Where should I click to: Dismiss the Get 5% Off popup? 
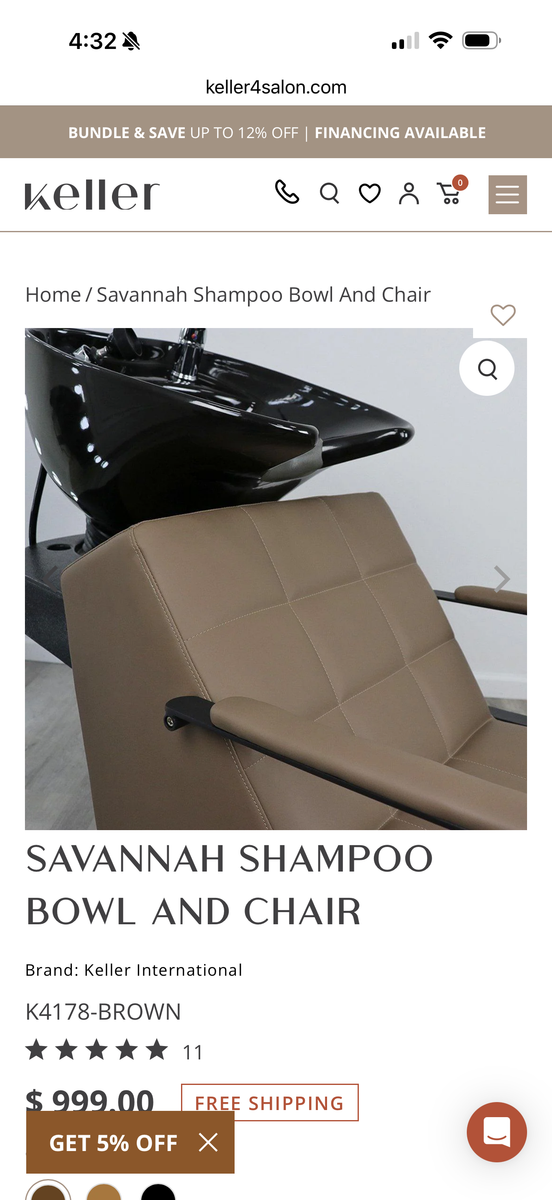208,1142
